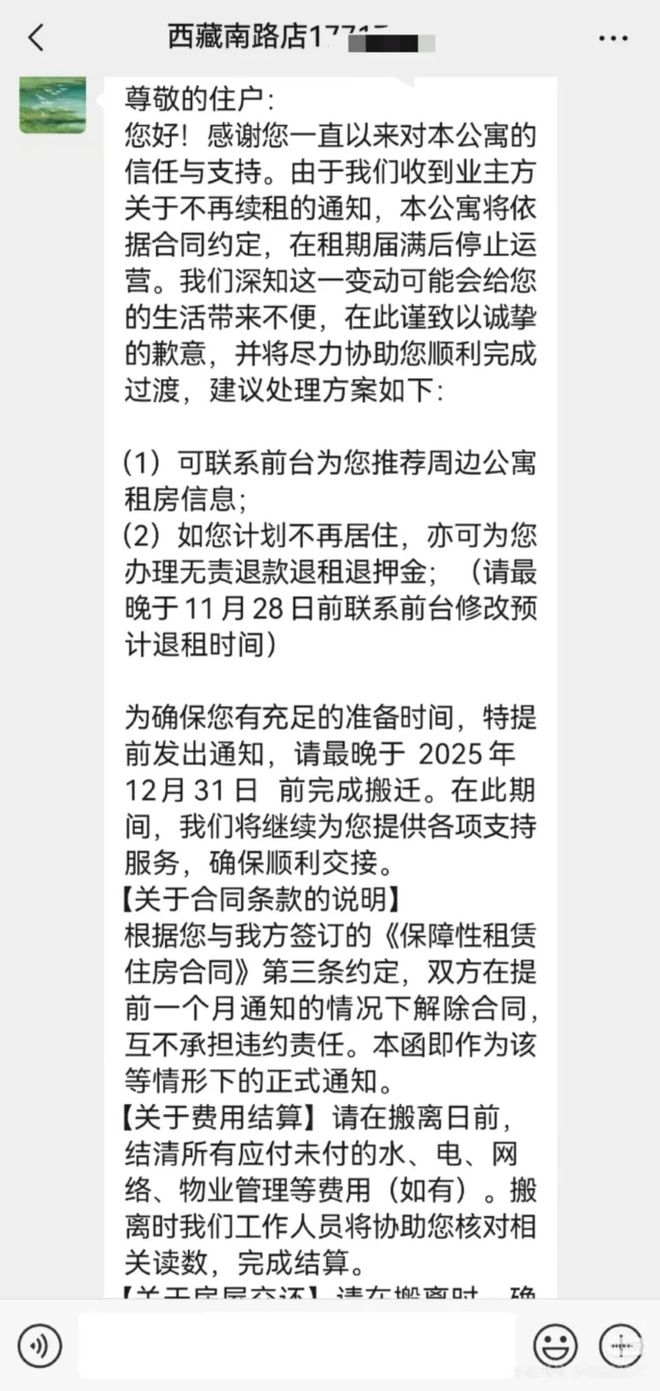Screen dimensions: 660x1391
Task: Go back to the chat list
Action: [x=37, y=38]
